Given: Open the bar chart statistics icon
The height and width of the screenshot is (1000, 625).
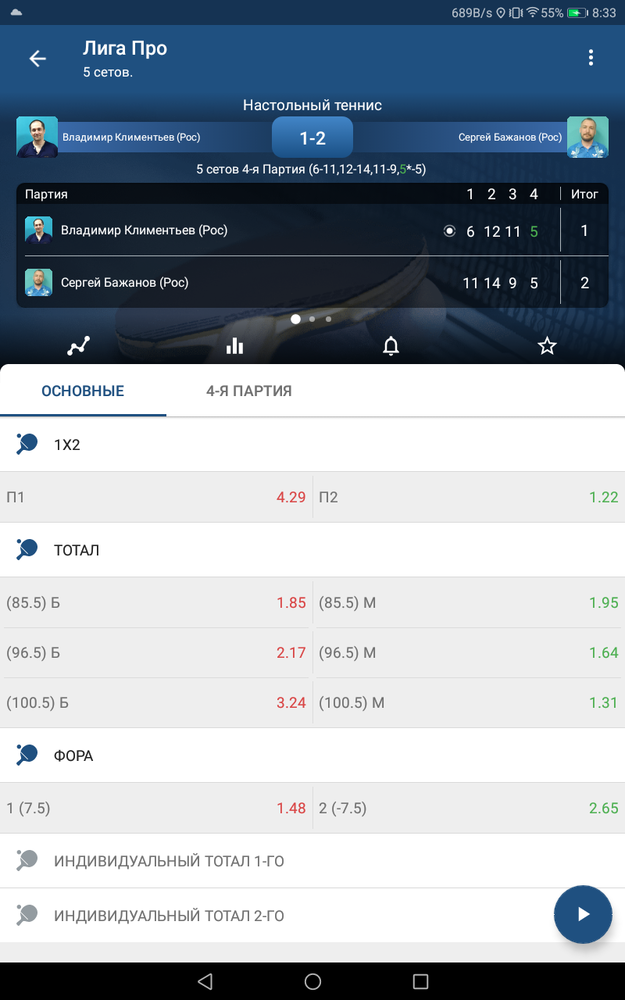Looking at the screenshot, I should 235,346.
